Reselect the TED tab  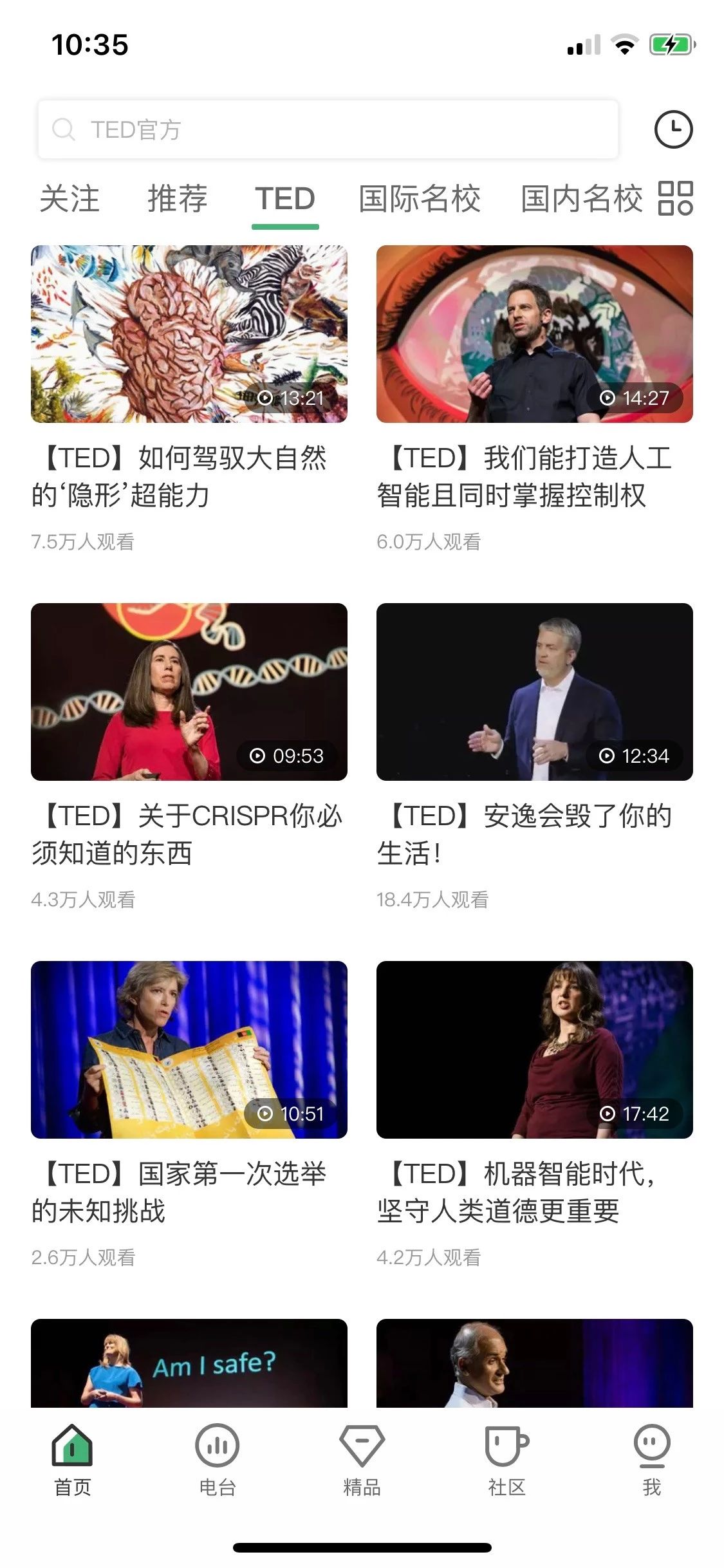(x=285, y=200)
